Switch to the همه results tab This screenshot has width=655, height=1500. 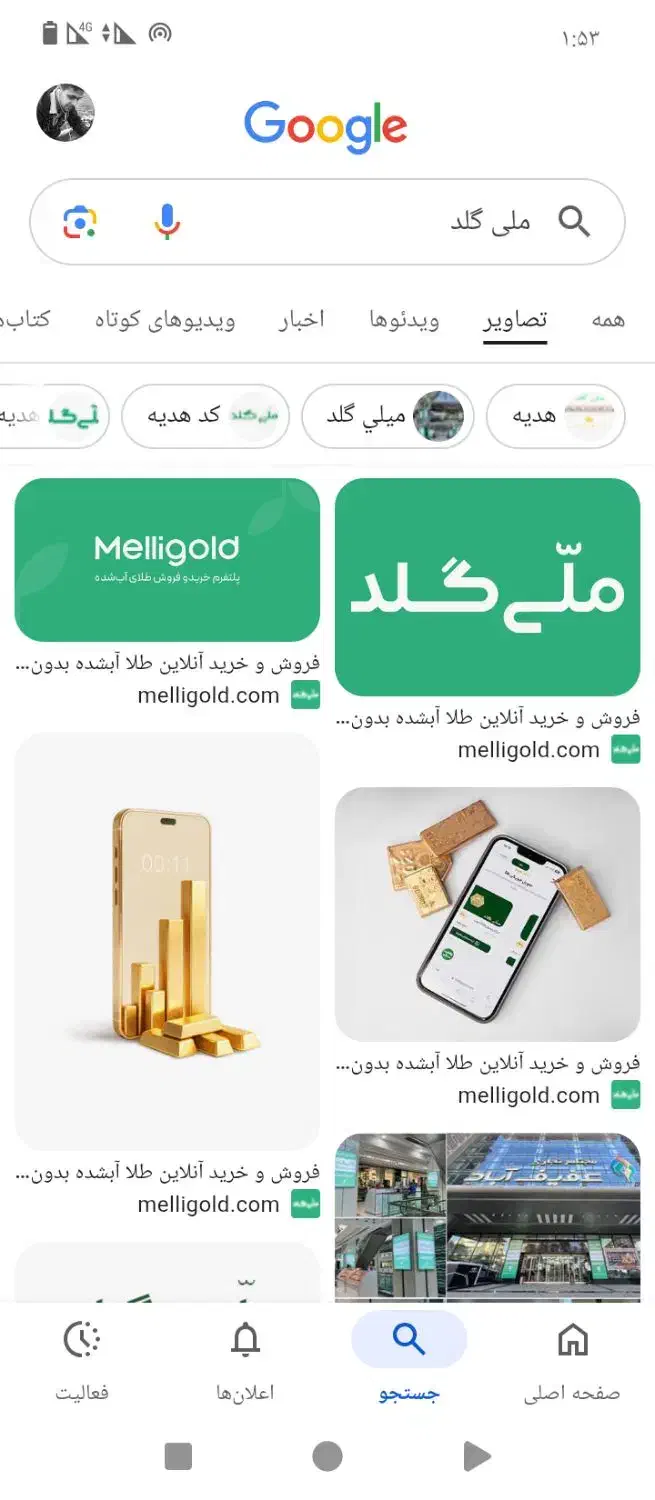[x=608, y=320]
